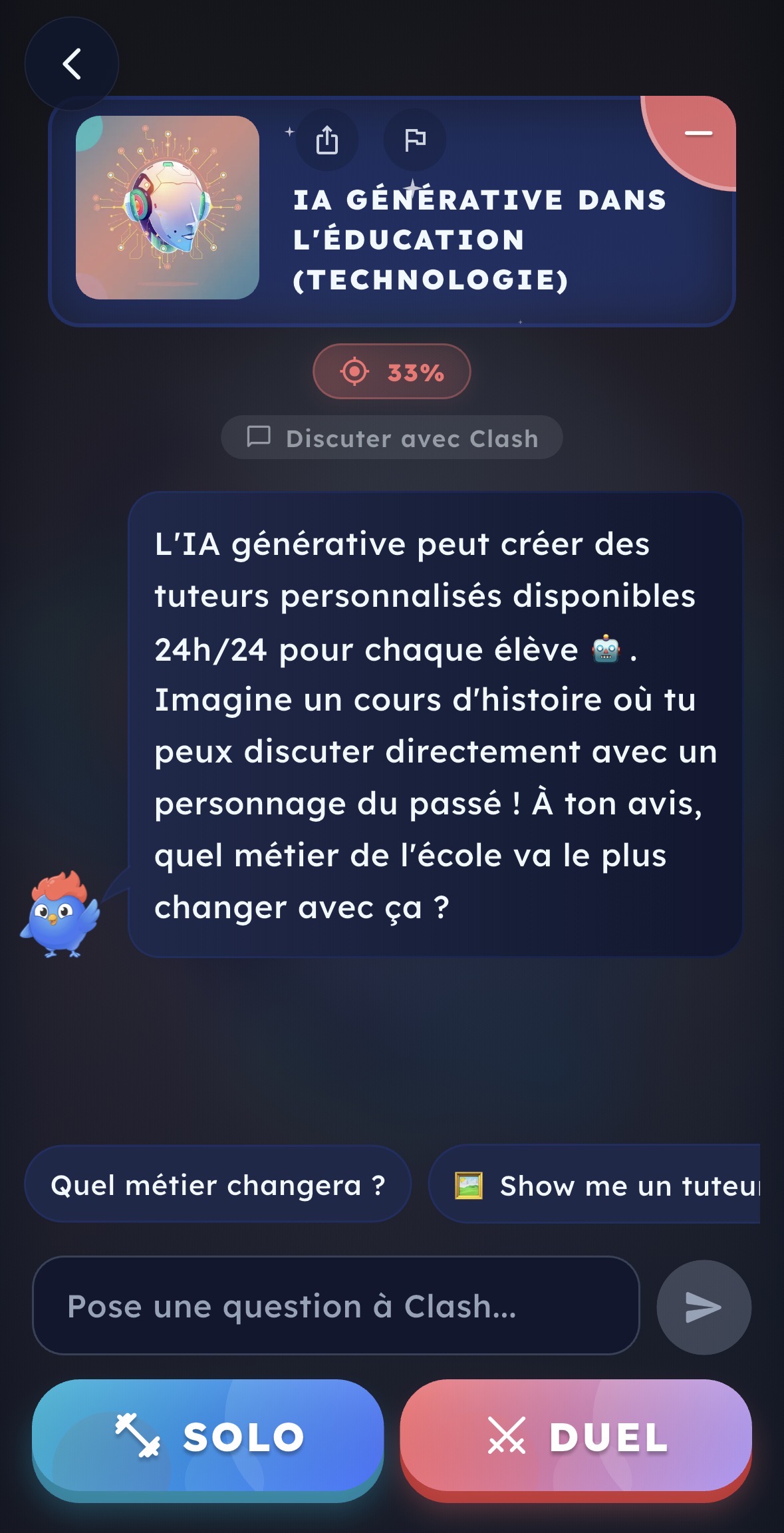The width and height of the screenshot is (784, 1533).
Task: Go back using the top-left arrow
Action: pos(72,64)
